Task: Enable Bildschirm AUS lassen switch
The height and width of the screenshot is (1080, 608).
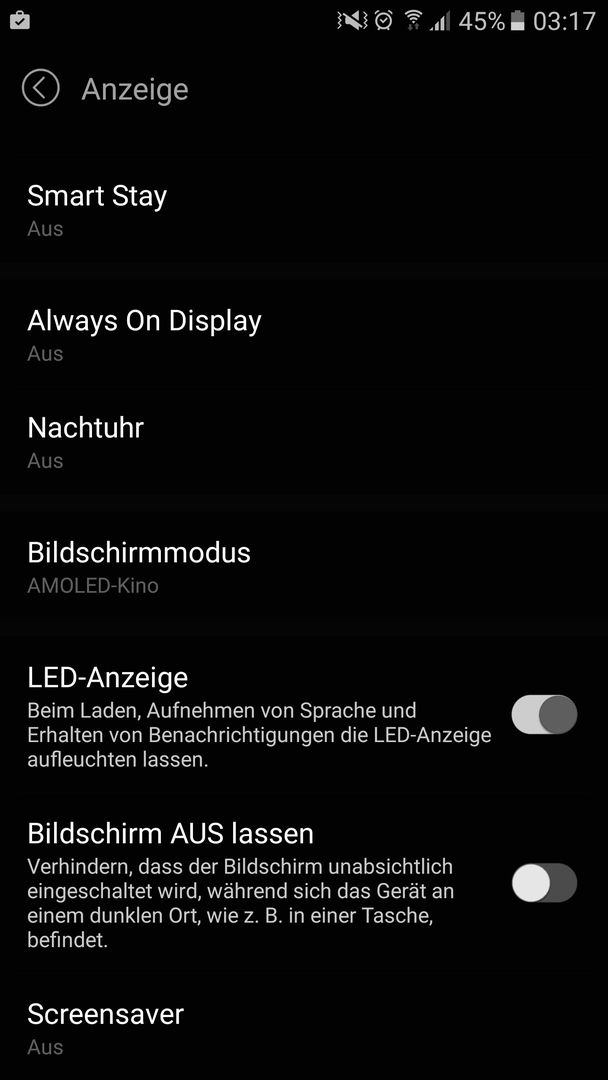Action: click(544, 883)
